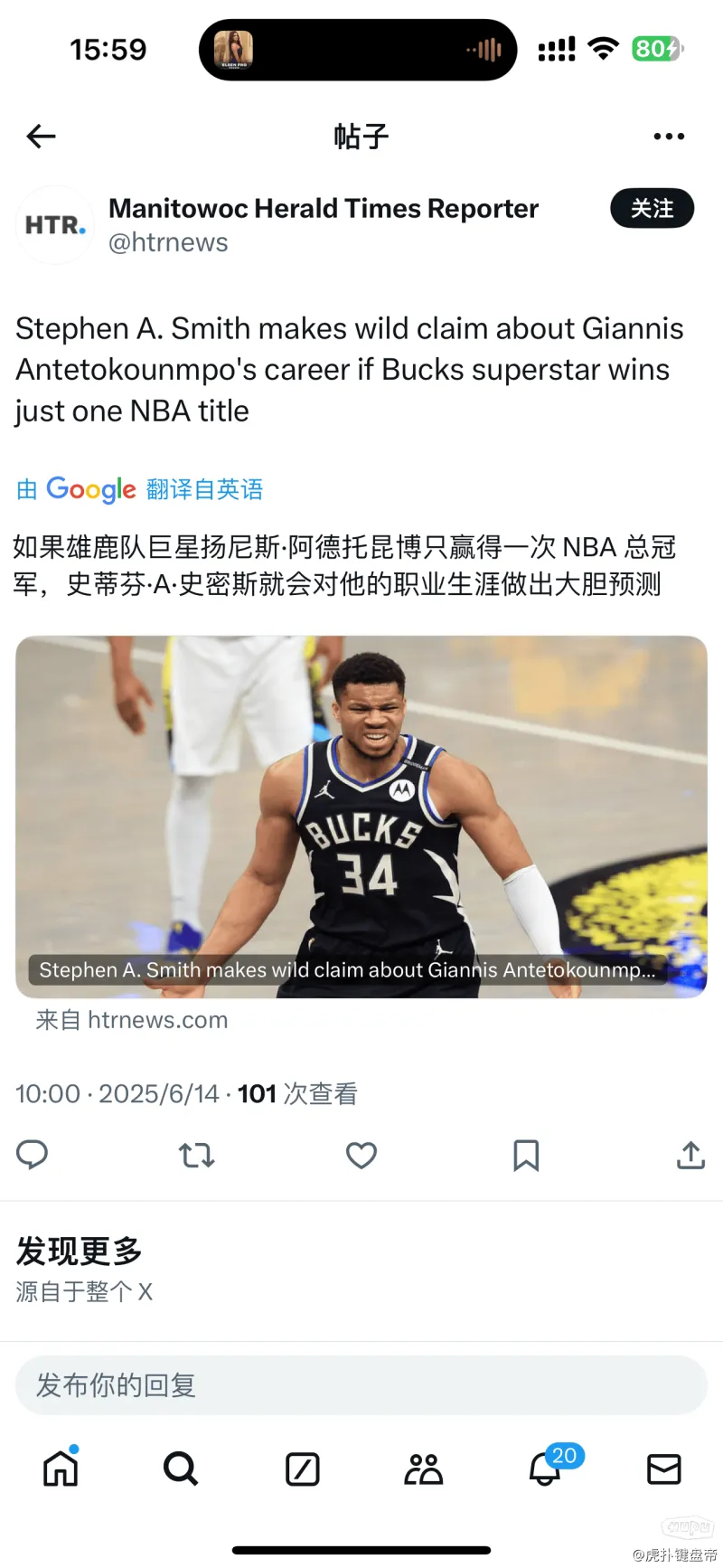Open the @htrnews account name
This screenshot has width=723, height=1568.
(x=168, y=242)
